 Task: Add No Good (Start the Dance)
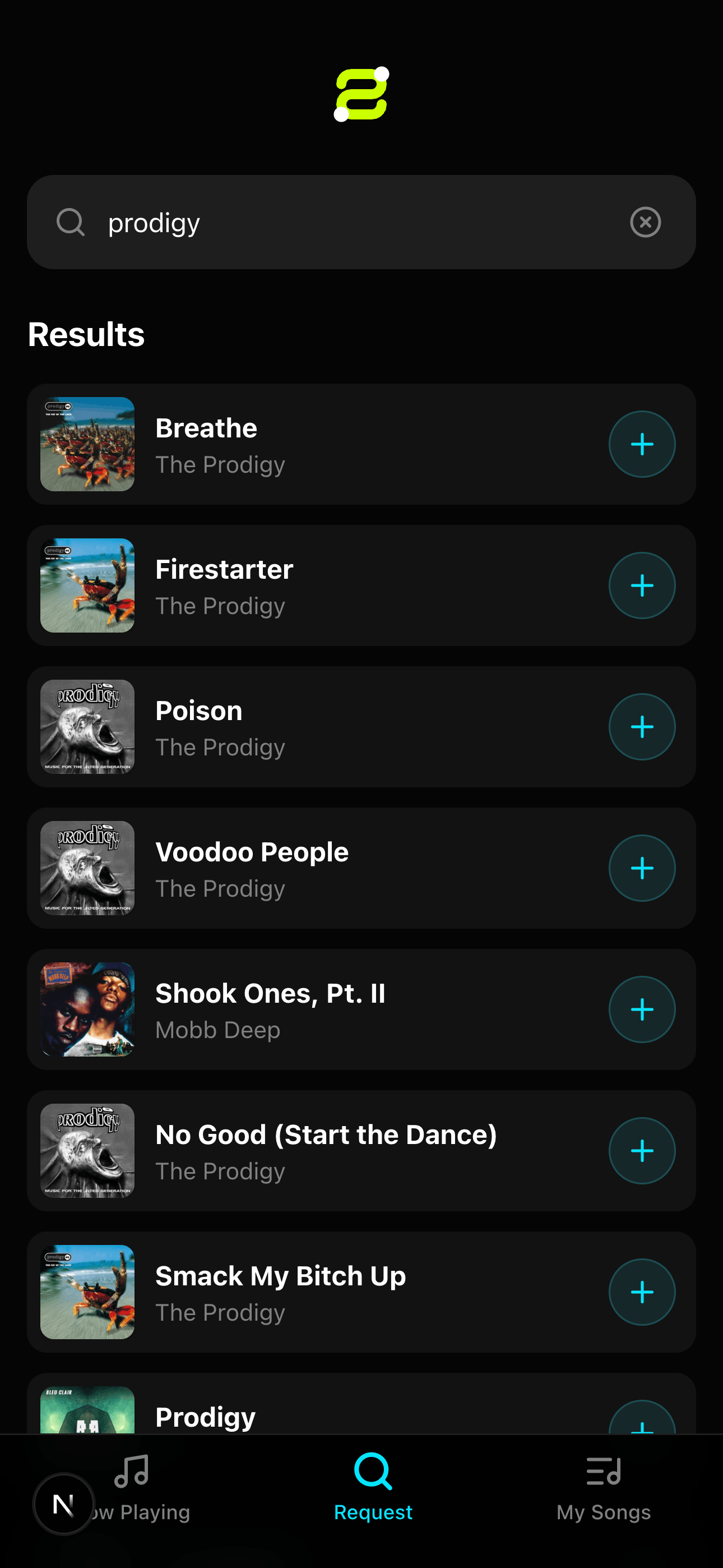tap(642, 1150)
